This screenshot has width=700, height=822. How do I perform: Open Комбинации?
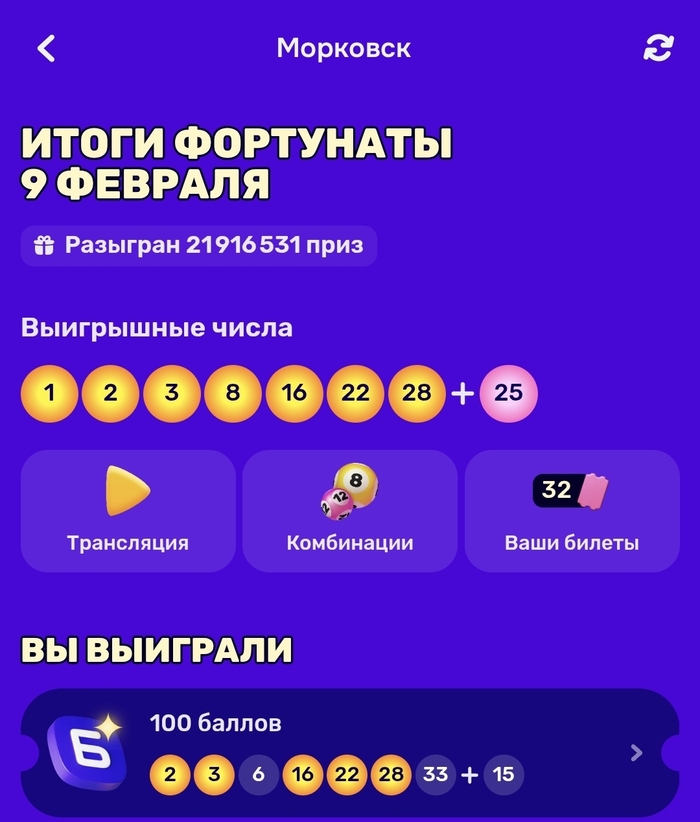pos(350,510)
